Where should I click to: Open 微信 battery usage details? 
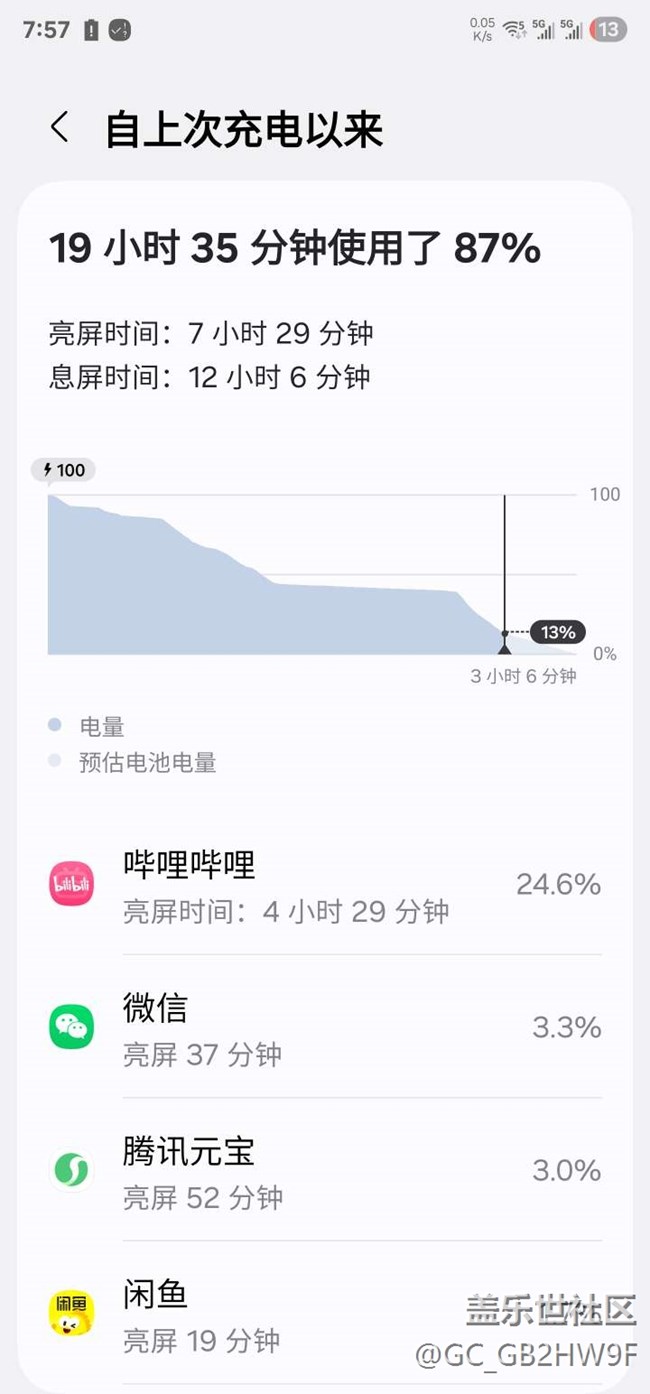[x=325, y=1027]
